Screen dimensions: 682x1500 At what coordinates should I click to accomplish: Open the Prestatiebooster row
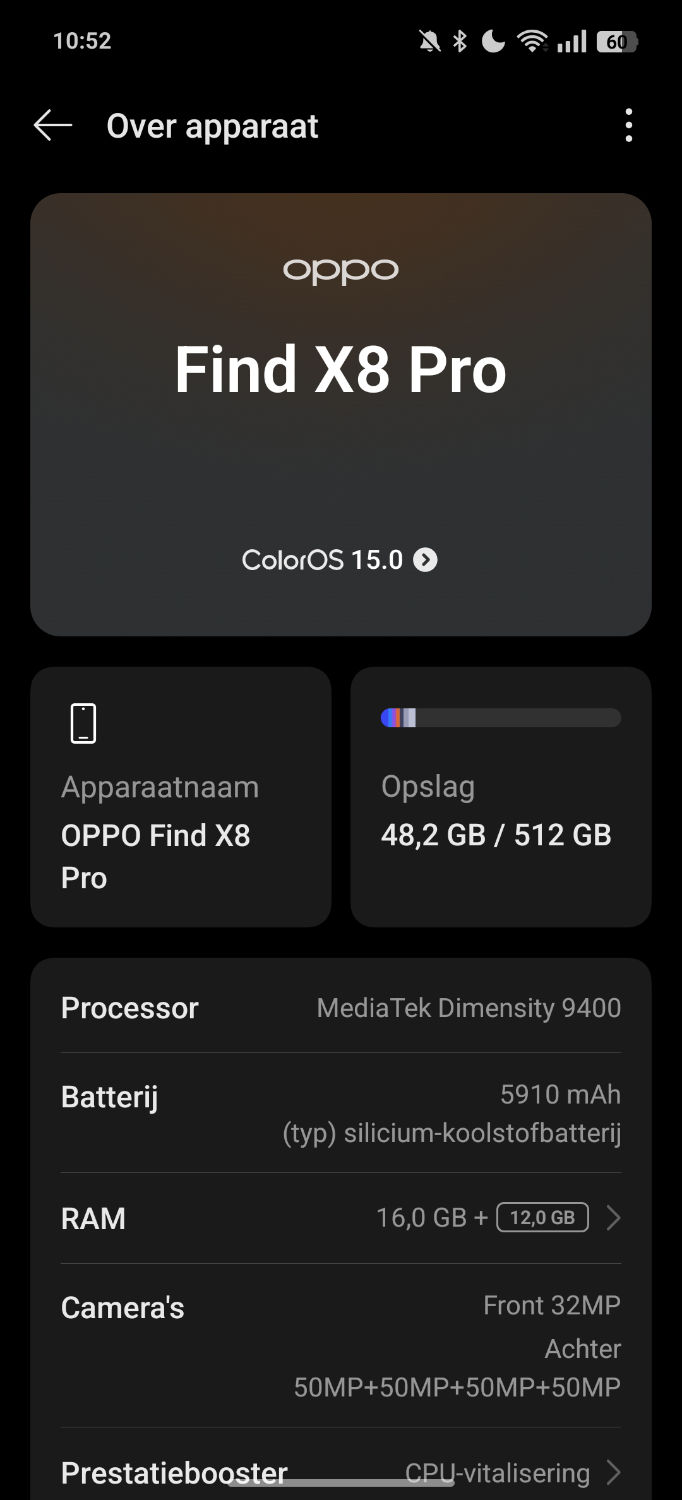click(341, 1472)
